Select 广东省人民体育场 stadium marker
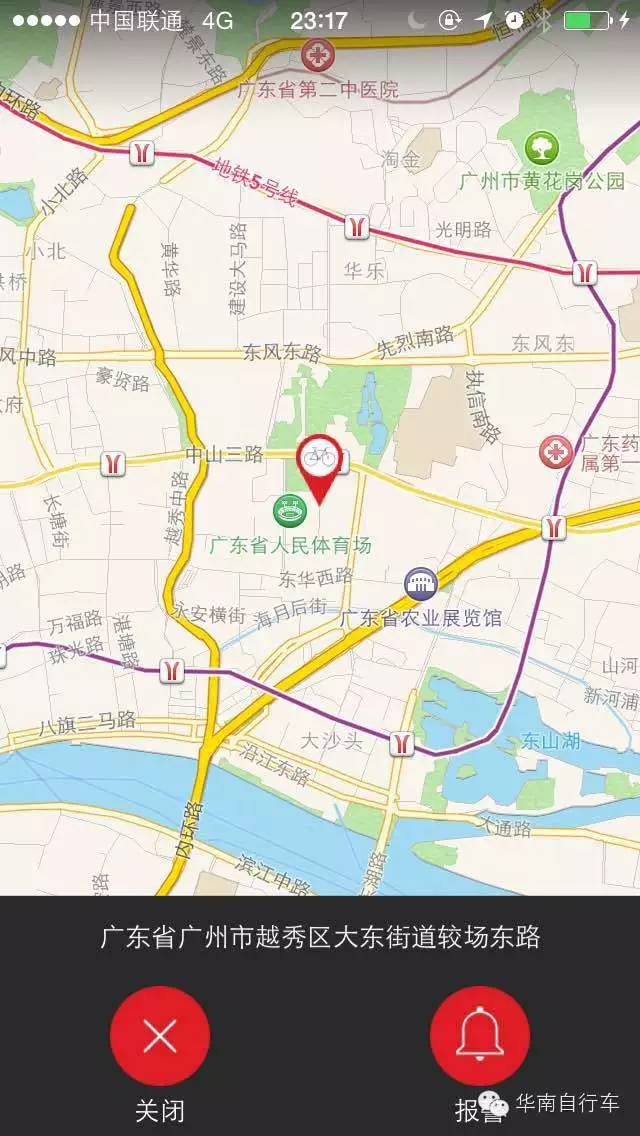The width and height of the screenshot is (640, 1136). [290, 511]
